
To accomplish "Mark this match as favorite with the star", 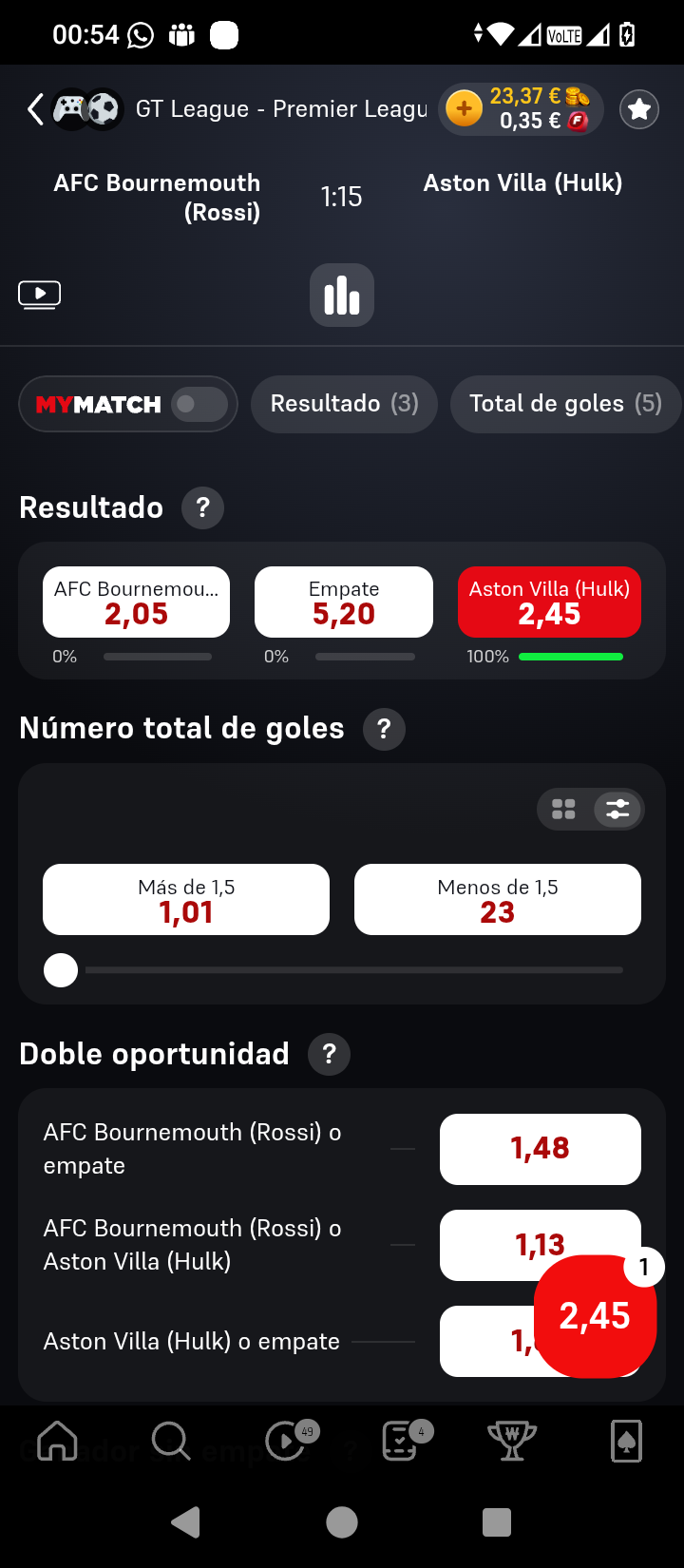I will click(x=639, y=109).
